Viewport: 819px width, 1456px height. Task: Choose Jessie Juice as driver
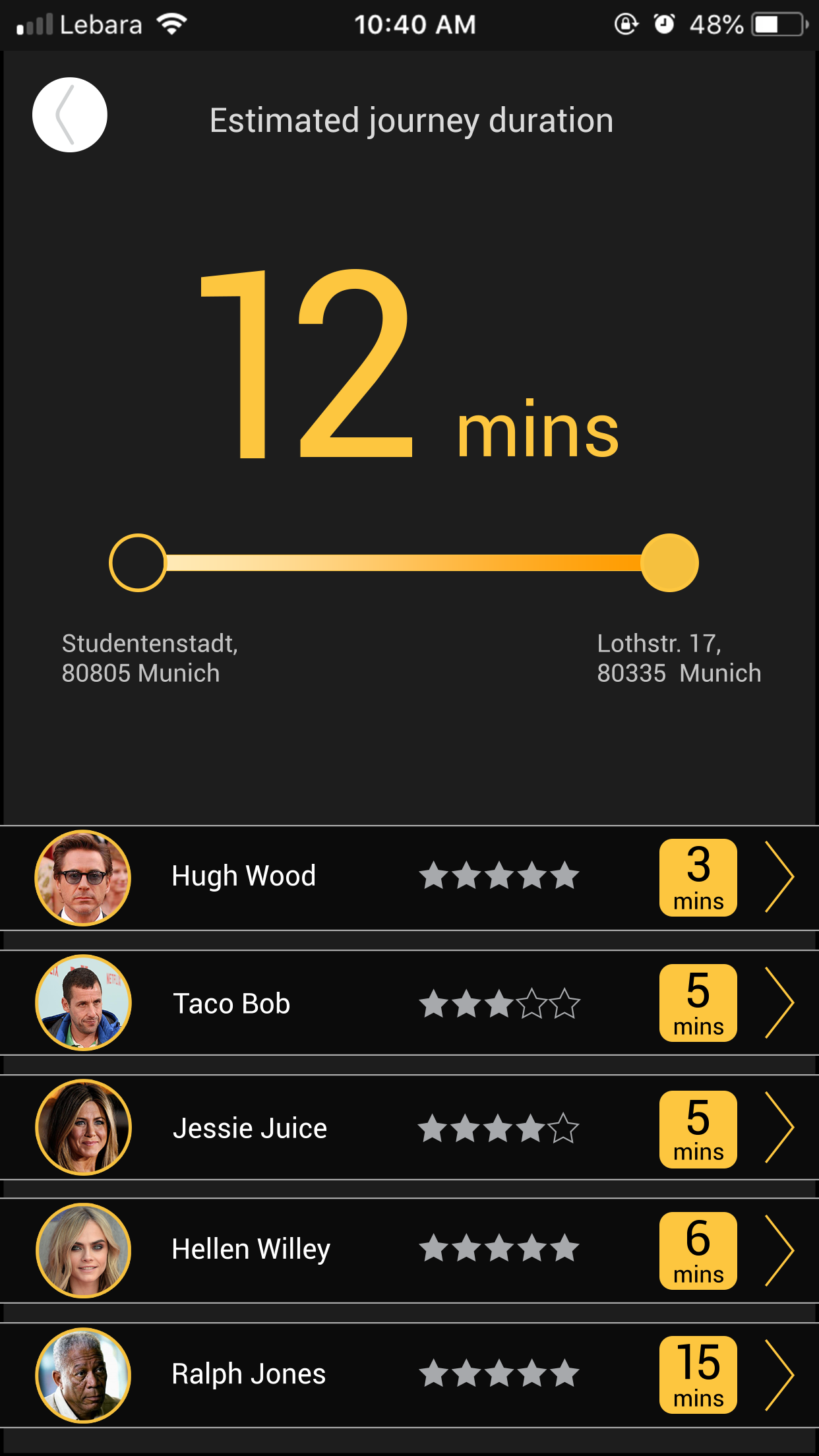click(x=409, y=1128)
